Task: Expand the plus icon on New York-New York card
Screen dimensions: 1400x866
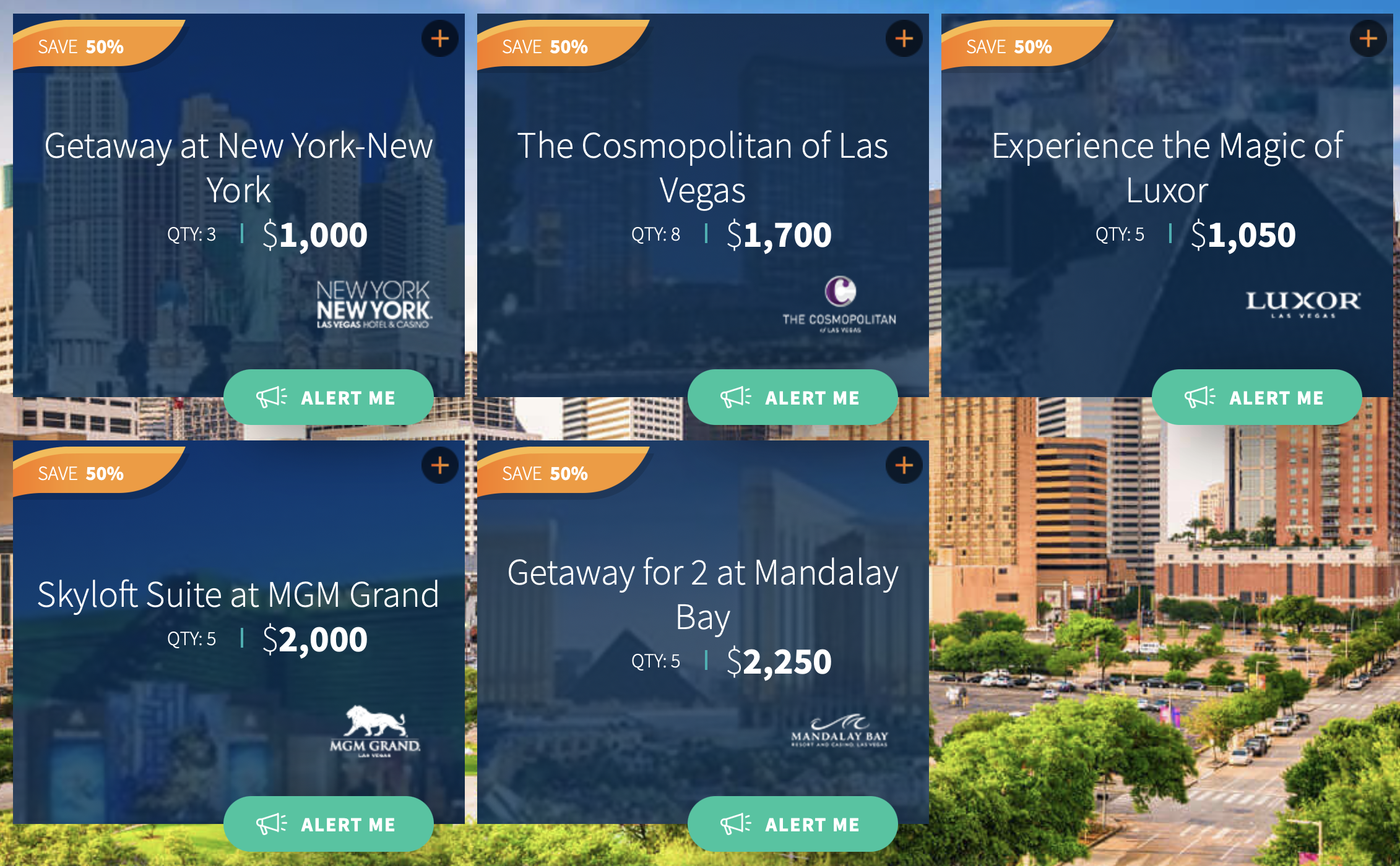Action: pos(440,38)
